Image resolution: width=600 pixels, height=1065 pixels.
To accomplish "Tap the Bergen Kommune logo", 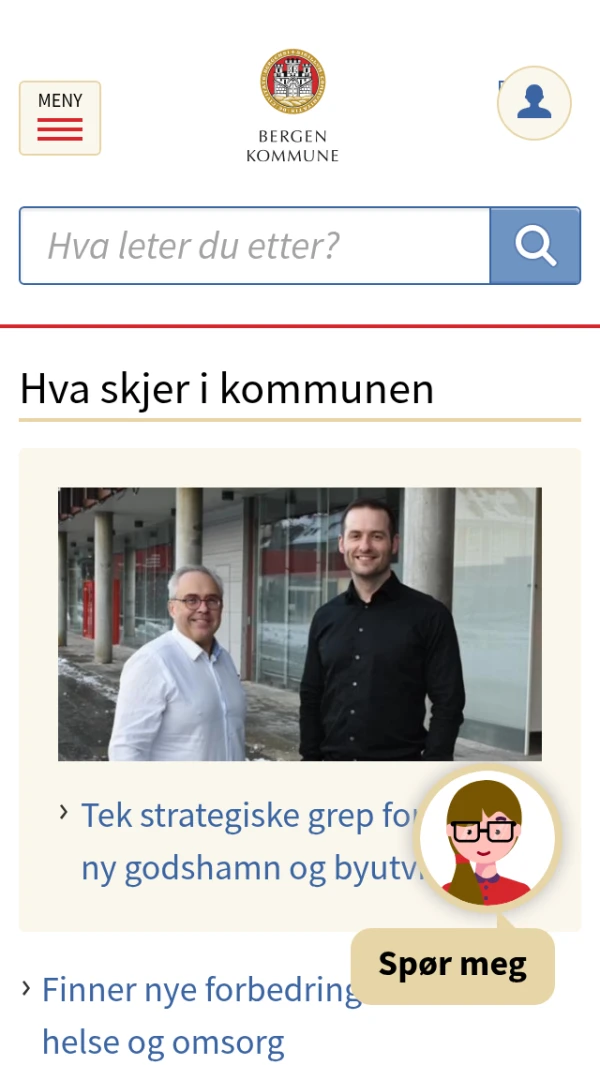I will (x=292, y=105).
